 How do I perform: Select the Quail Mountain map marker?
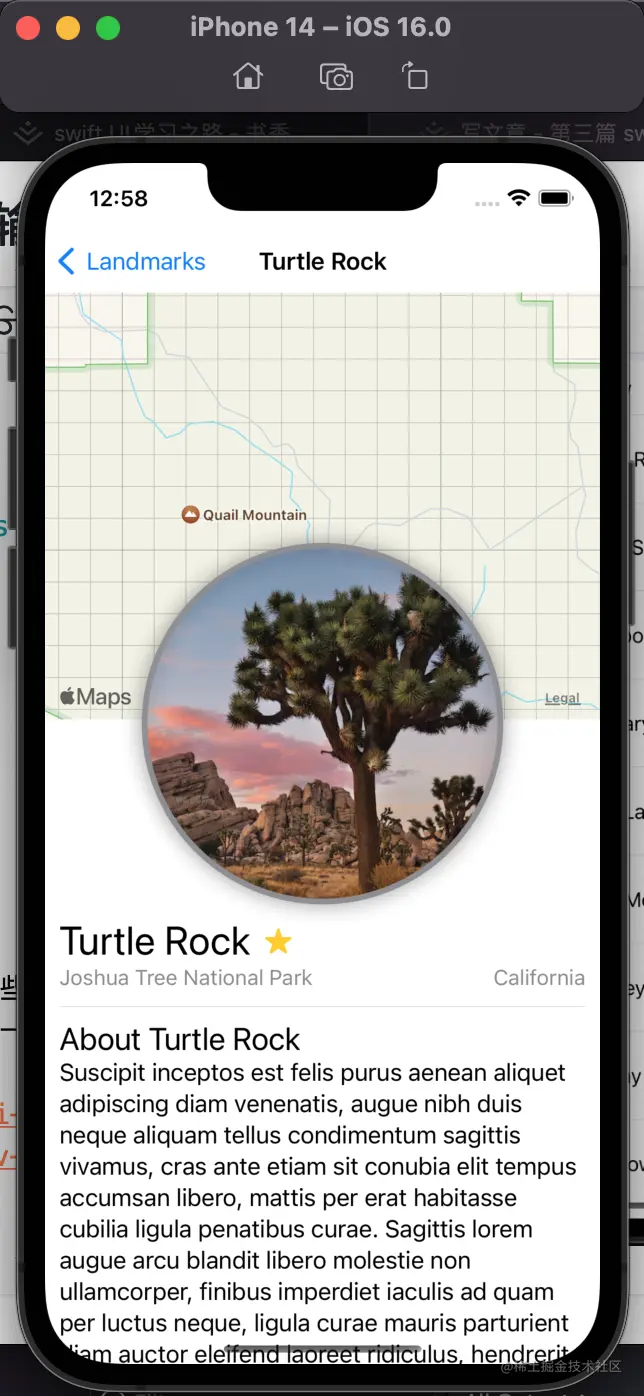pos(191,515)
